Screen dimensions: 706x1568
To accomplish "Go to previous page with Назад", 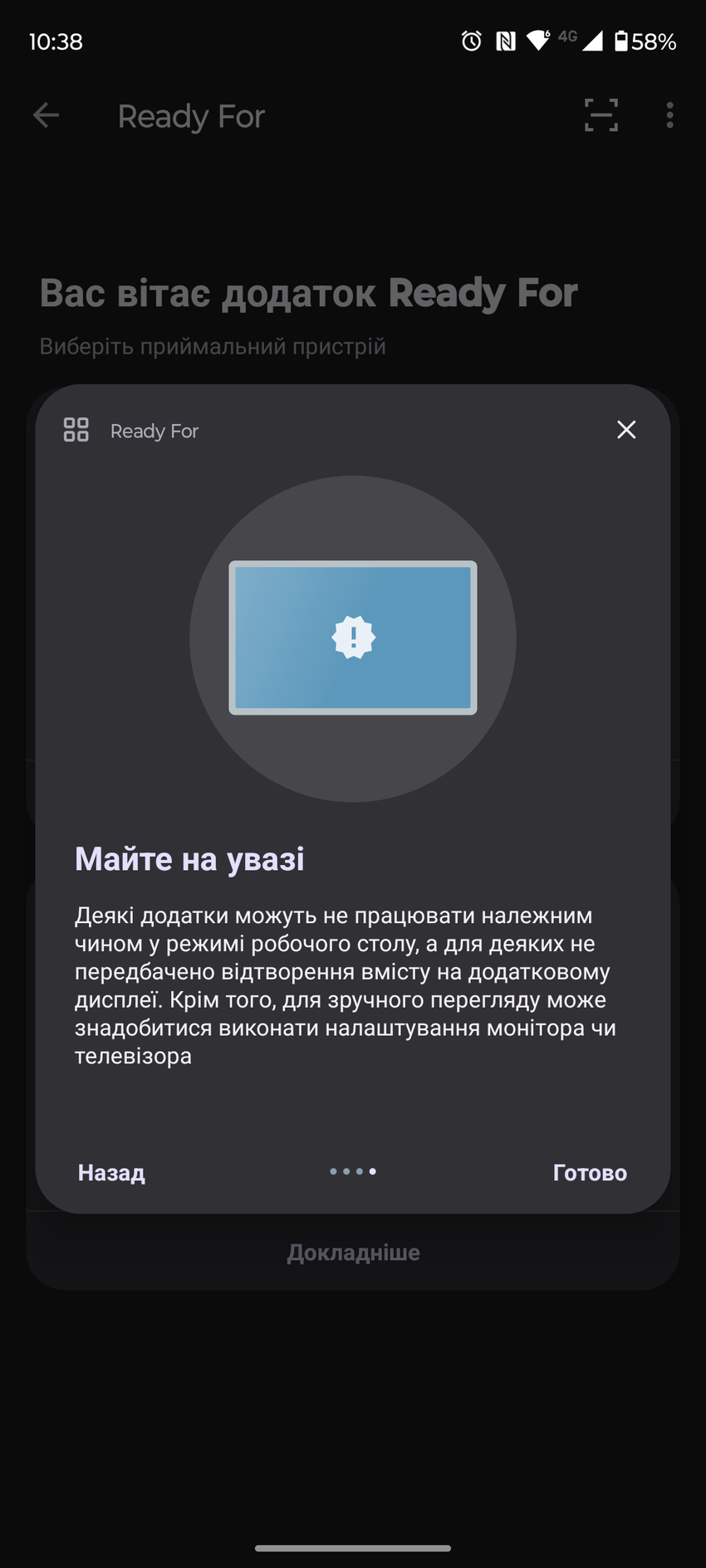I will point(111,1173).
